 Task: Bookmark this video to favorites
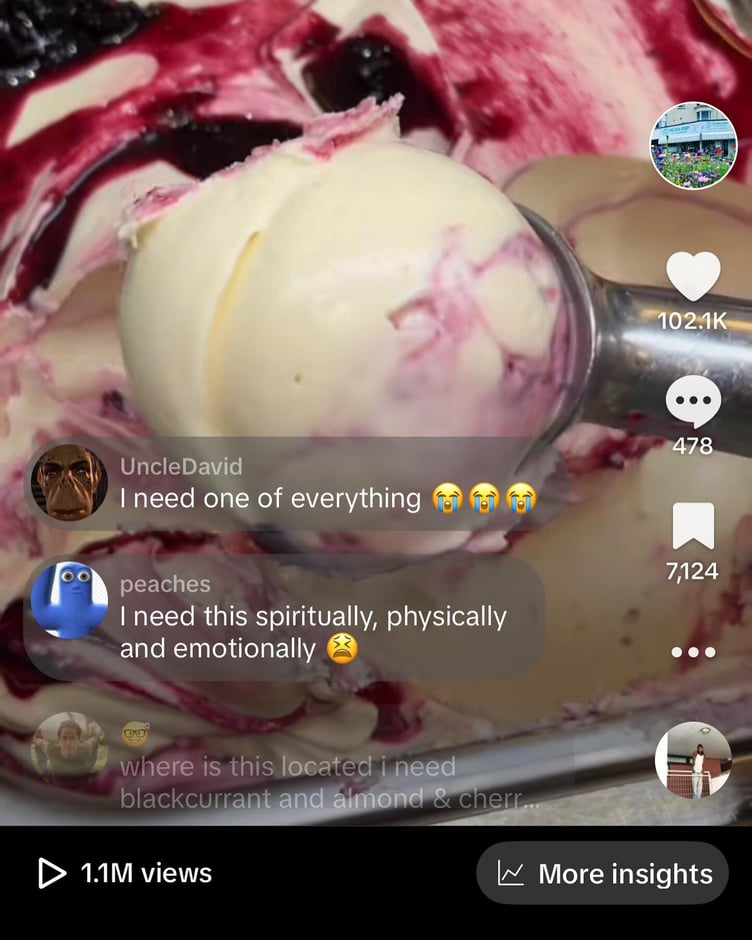pos(693,527)
